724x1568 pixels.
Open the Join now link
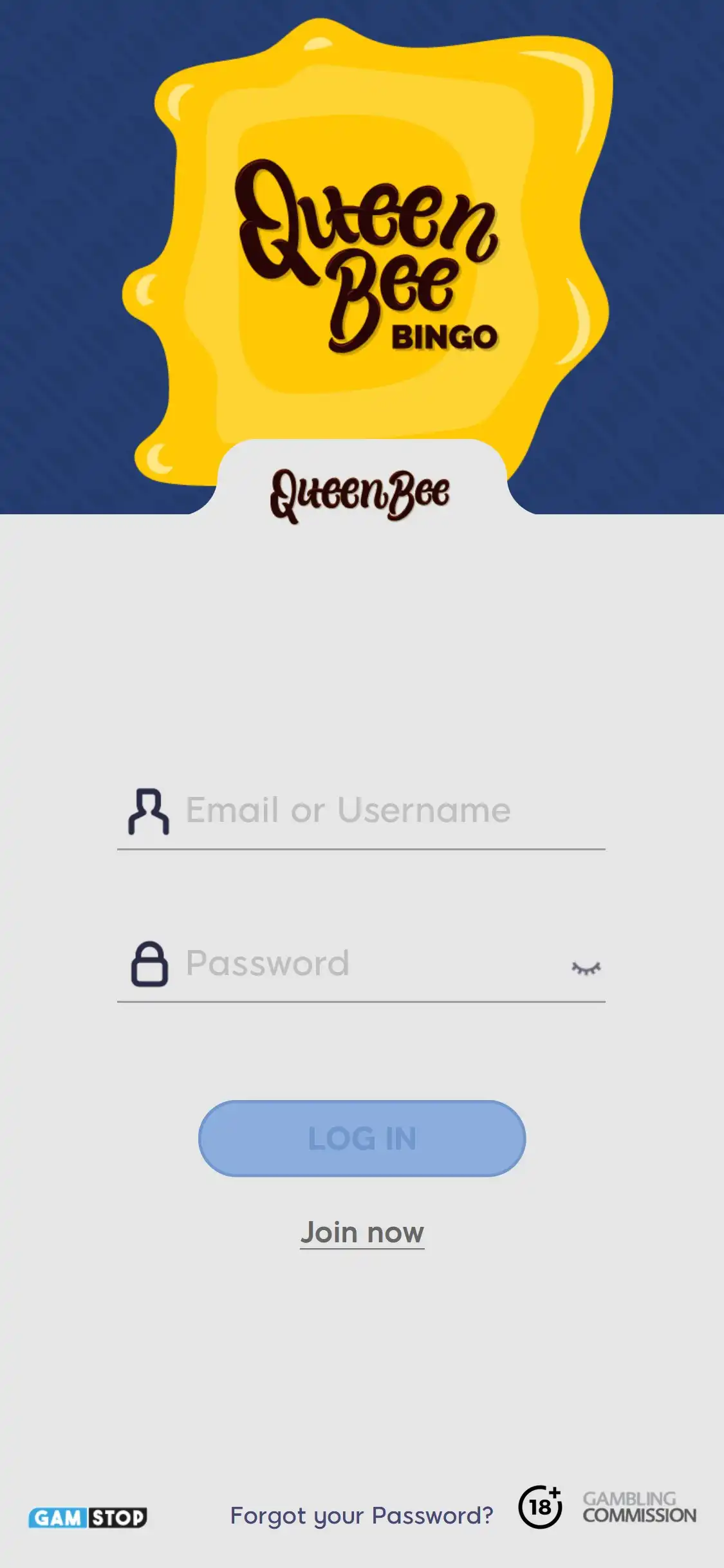362,1233
